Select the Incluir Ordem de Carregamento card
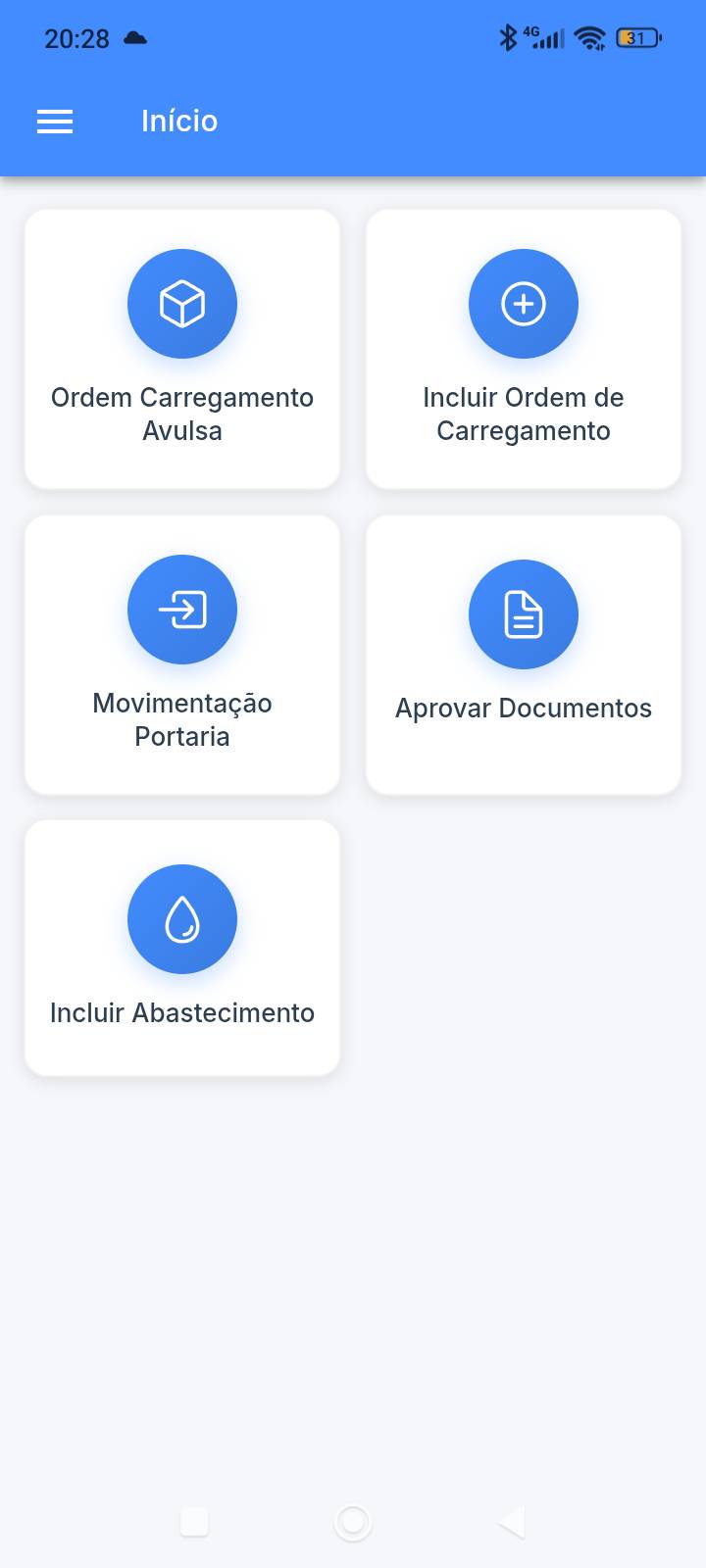The width and height of the screenshot is (706, 1568). (523, 348)
